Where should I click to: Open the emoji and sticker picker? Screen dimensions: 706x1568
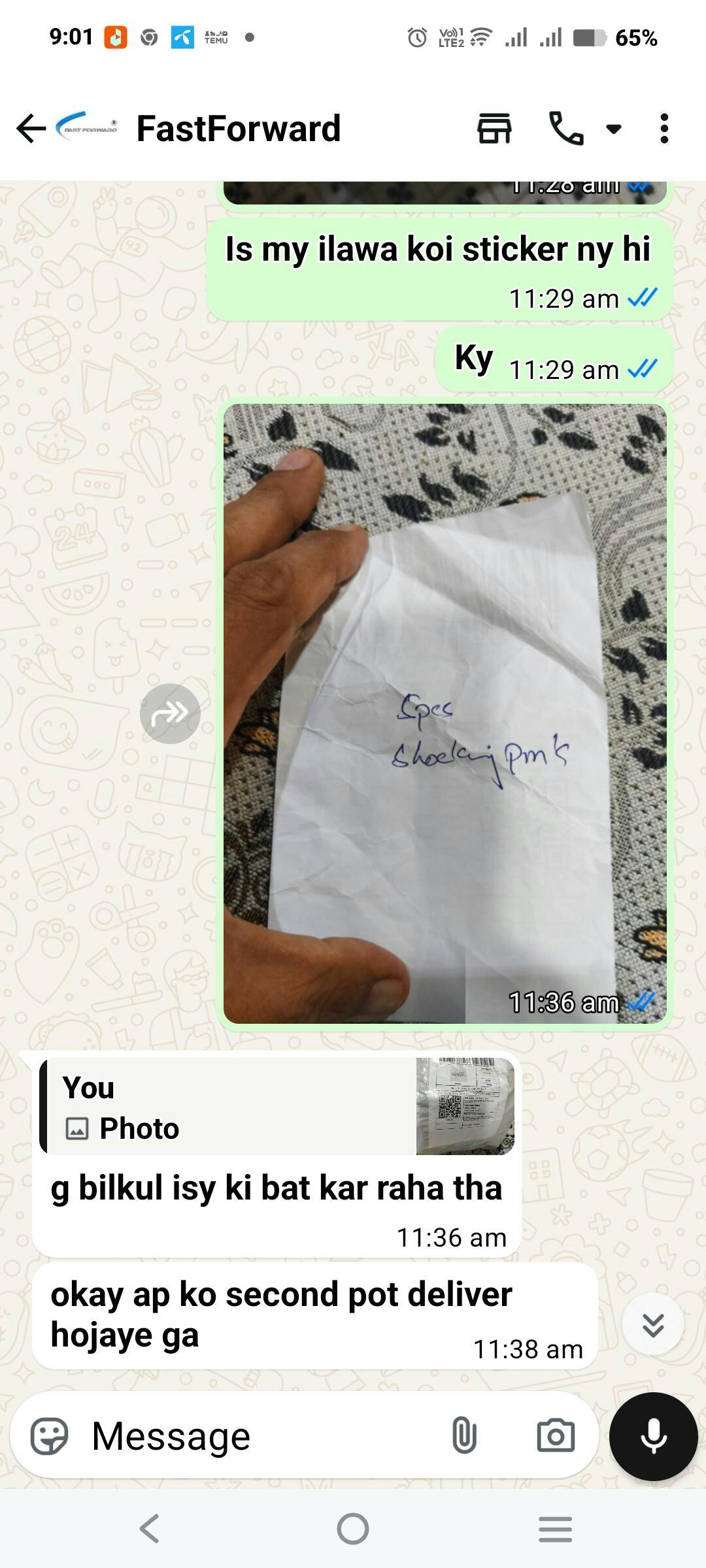coord(50,1436)
